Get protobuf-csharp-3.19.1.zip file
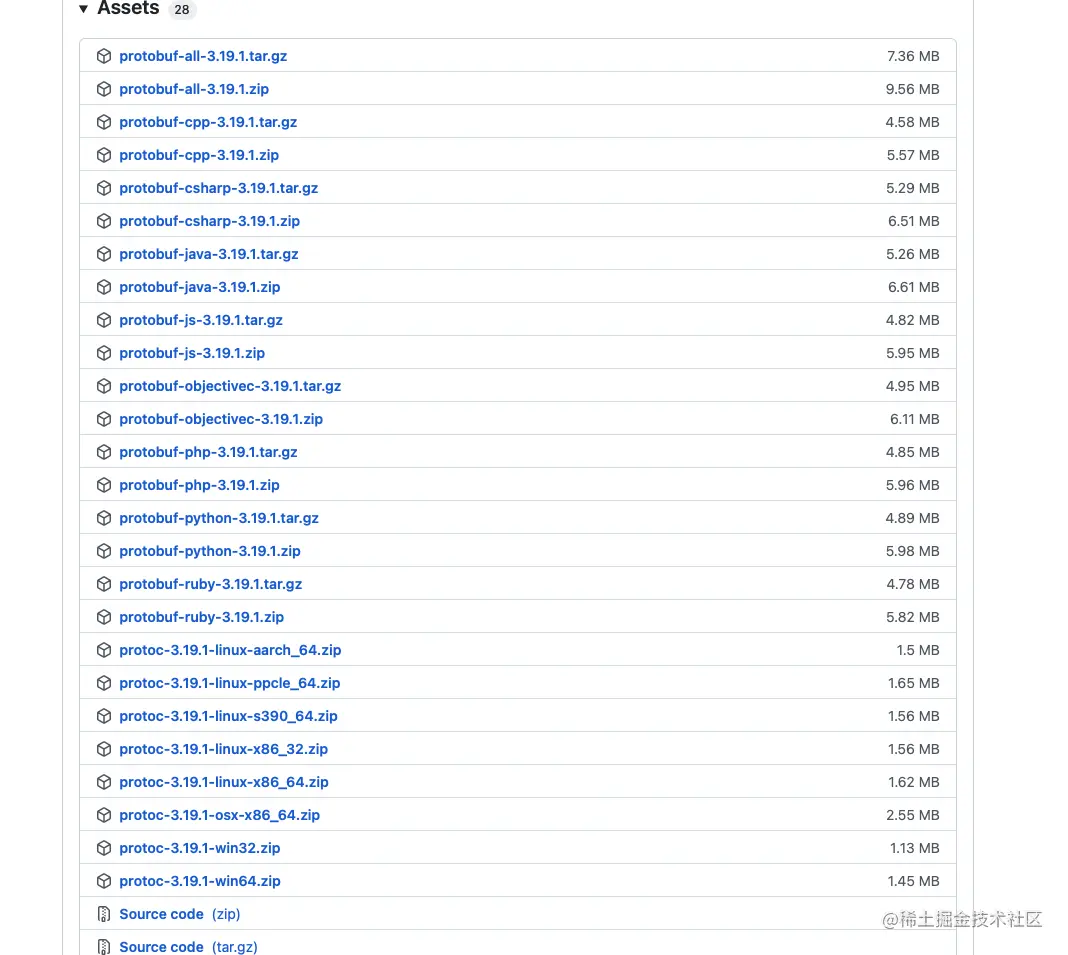Viewport: 1068px width, 955px height. [209, 221]
